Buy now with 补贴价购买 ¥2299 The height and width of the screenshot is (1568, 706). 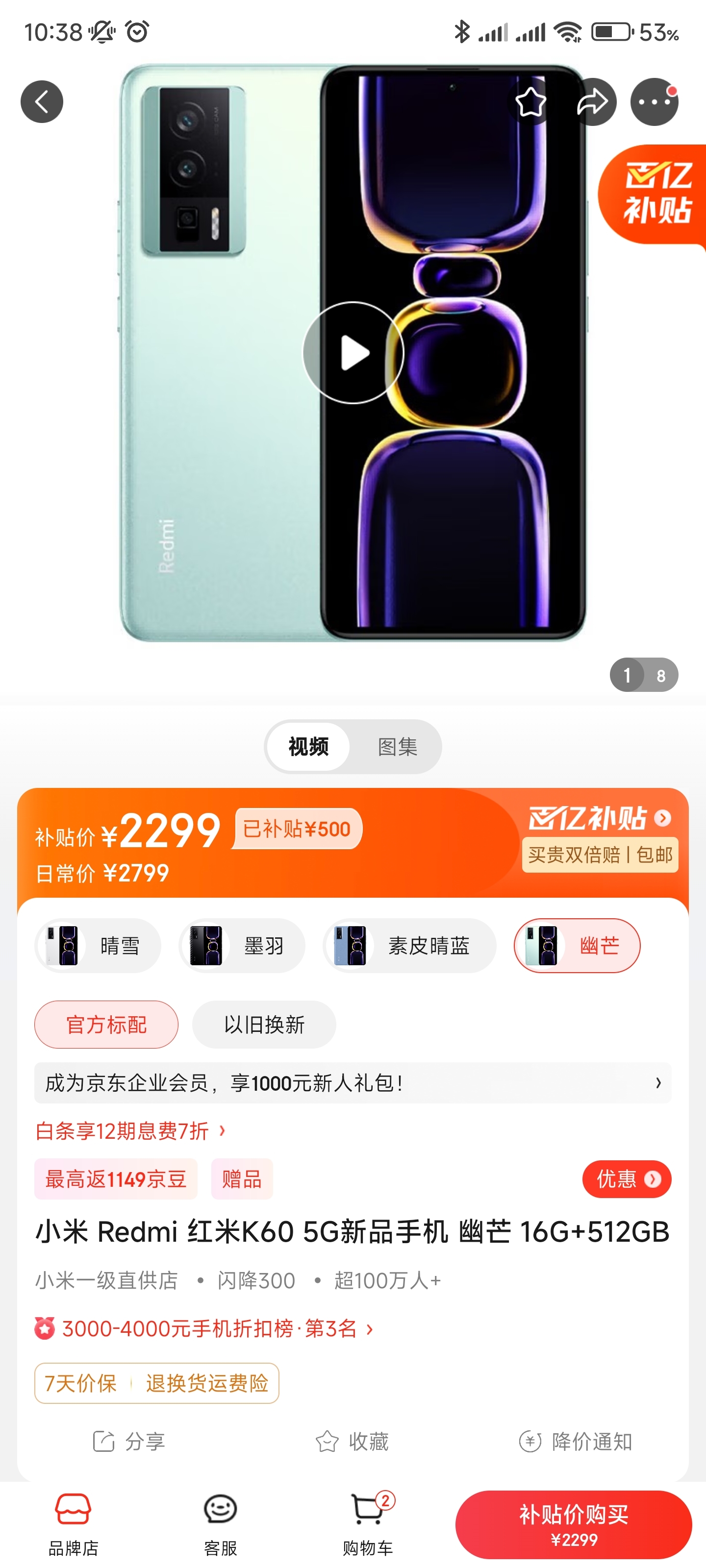(x=573, y=1524)
